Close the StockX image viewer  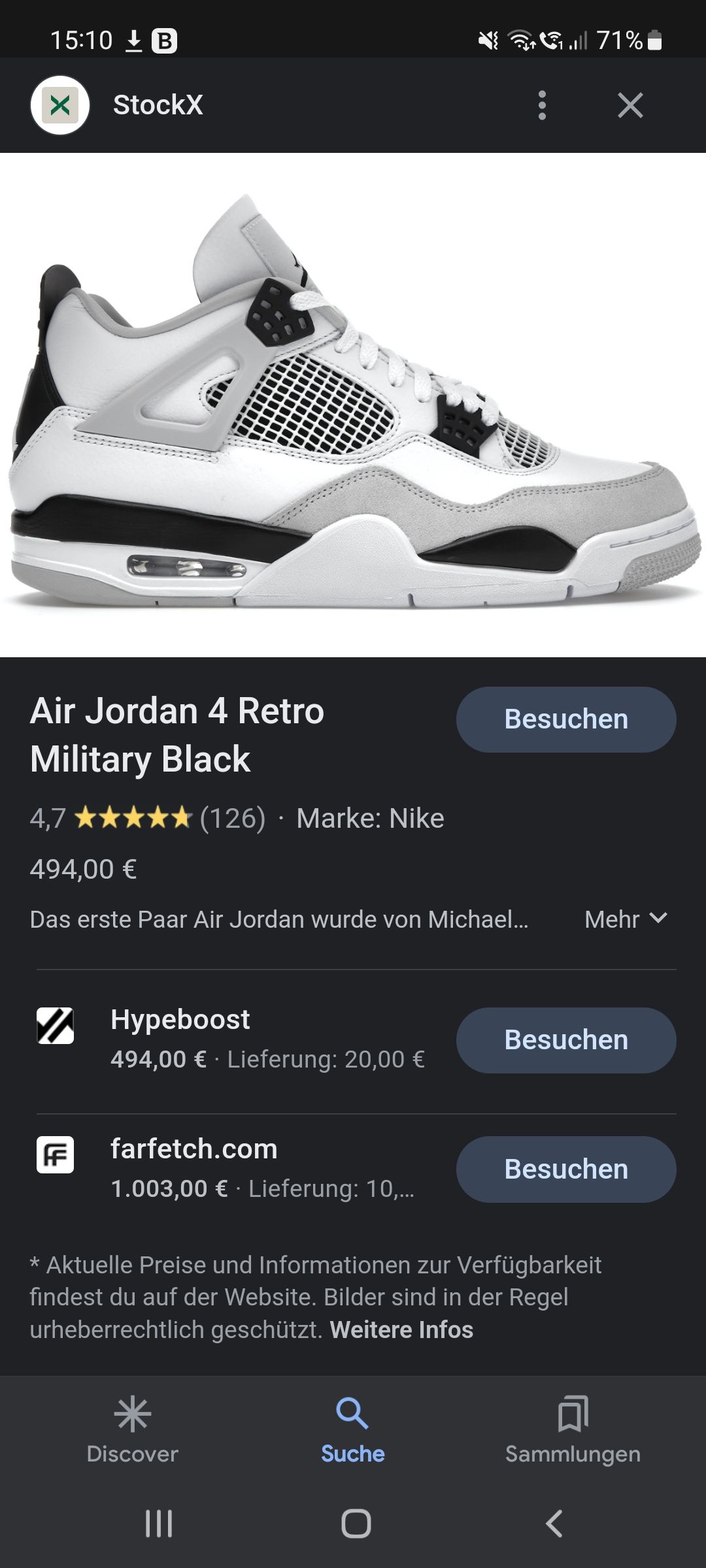pos(630,105)
